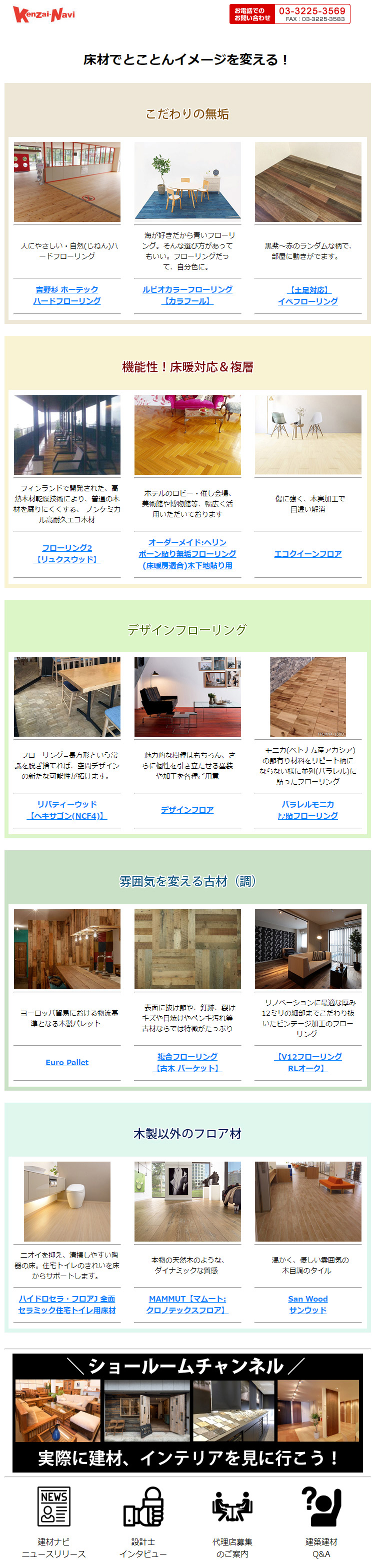
Task: Open ルビオカラーフローリング【カラフール】 link
Action: [x=187, y=295]
